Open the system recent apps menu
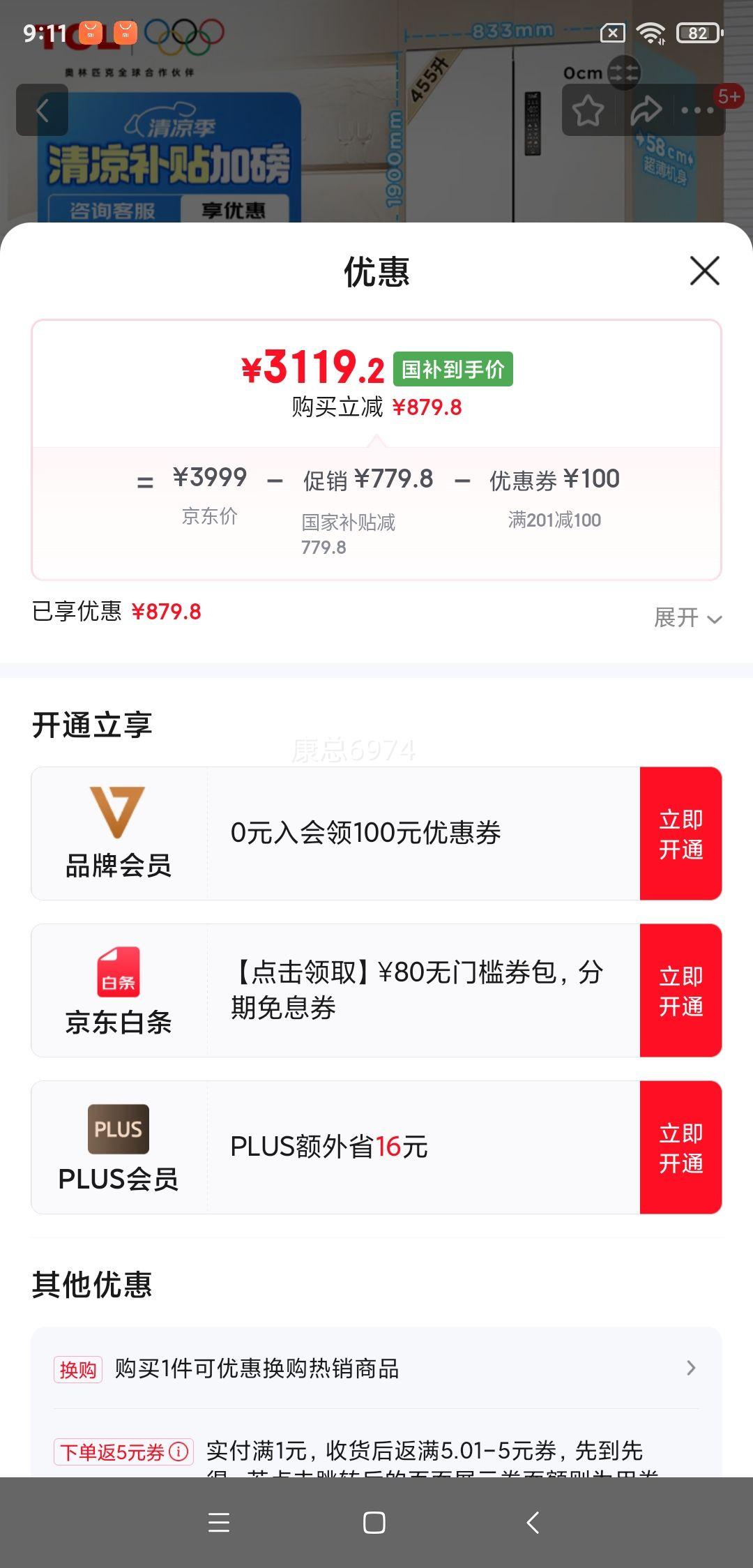 coord(219,1523)
